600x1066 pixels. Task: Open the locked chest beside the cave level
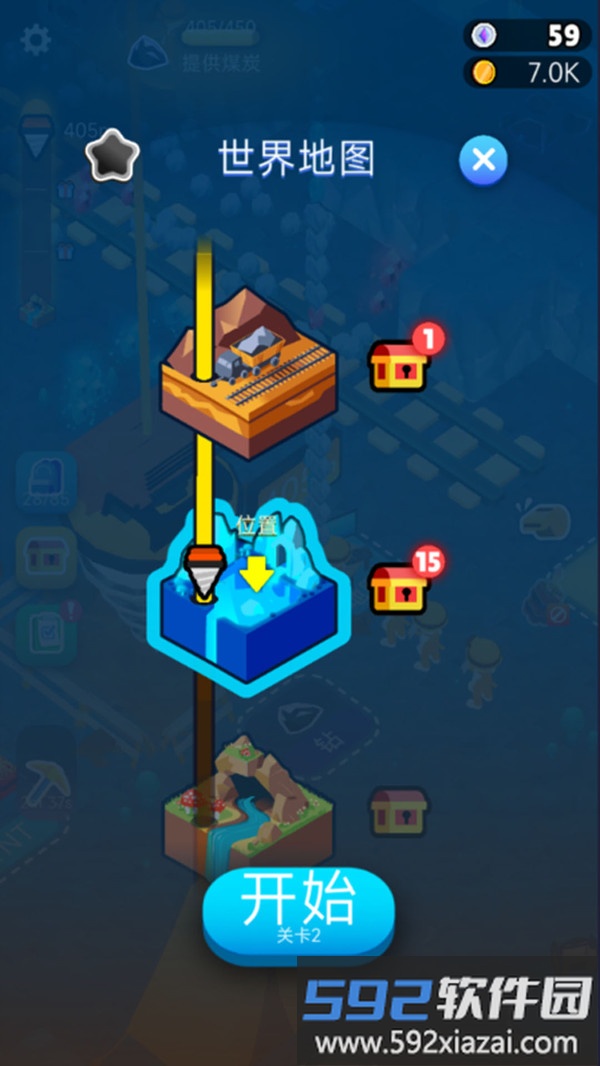[x=399, y=812]
